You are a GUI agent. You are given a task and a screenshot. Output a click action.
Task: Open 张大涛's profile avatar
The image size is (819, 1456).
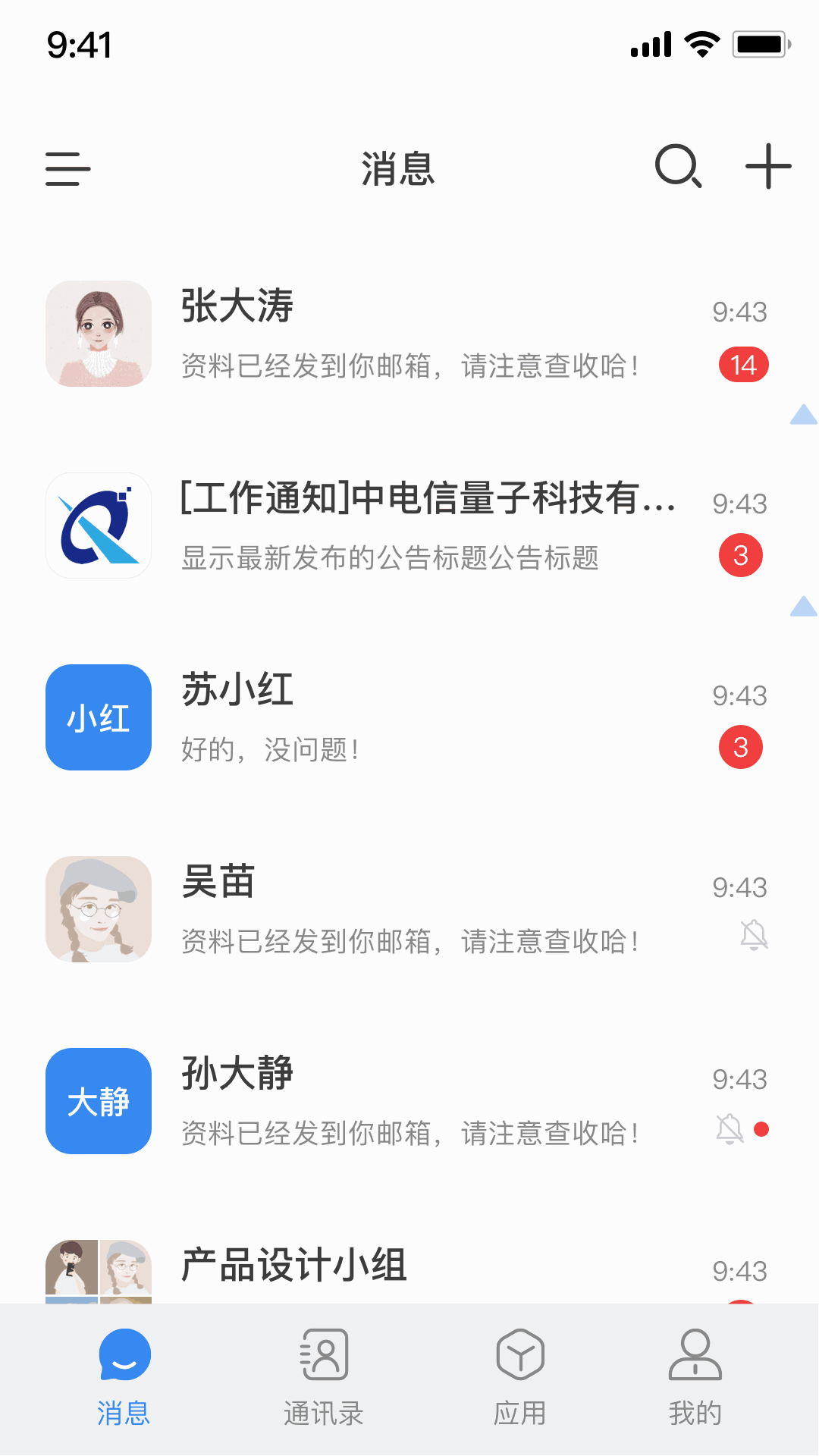pyautogui.click(x=98, y=334)
